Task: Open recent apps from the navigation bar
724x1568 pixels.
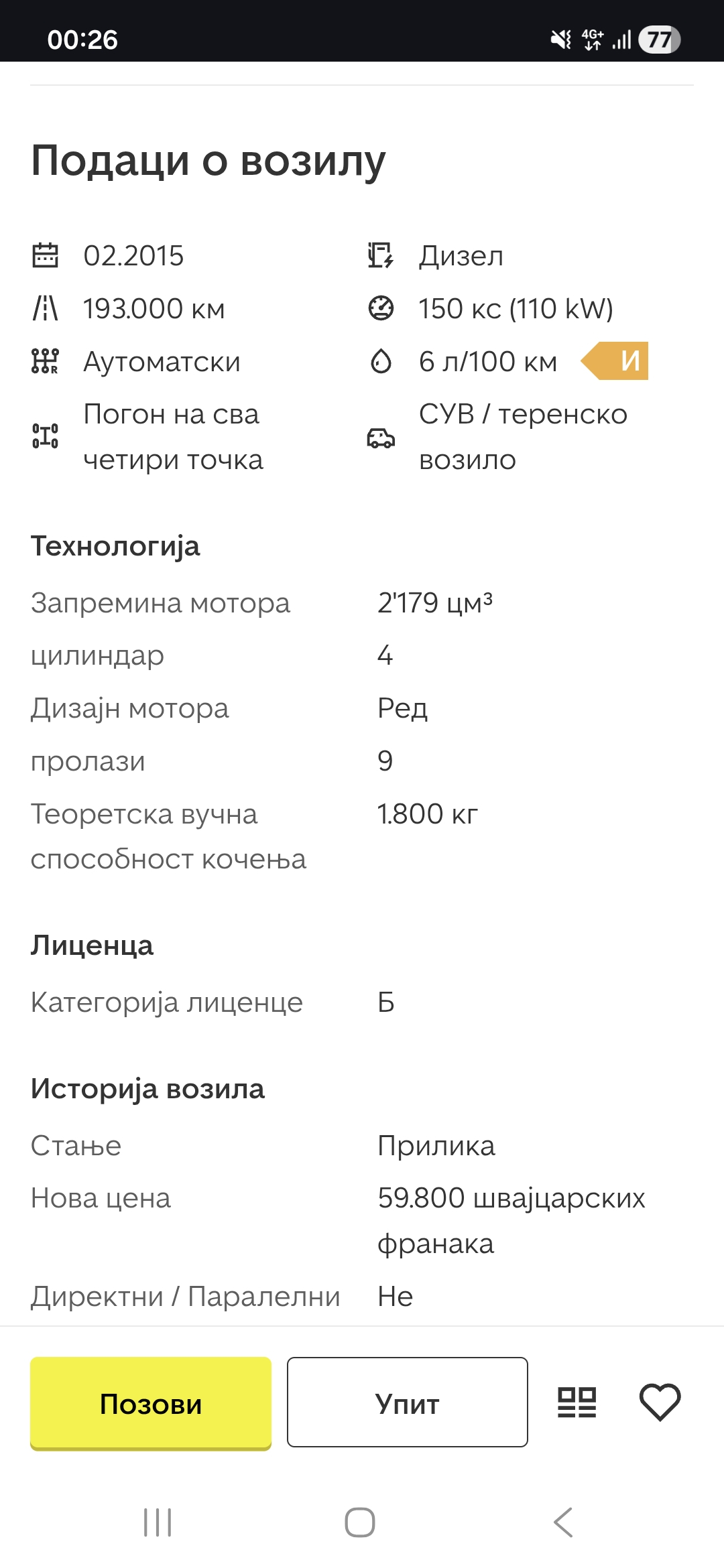Action: 158,1522
